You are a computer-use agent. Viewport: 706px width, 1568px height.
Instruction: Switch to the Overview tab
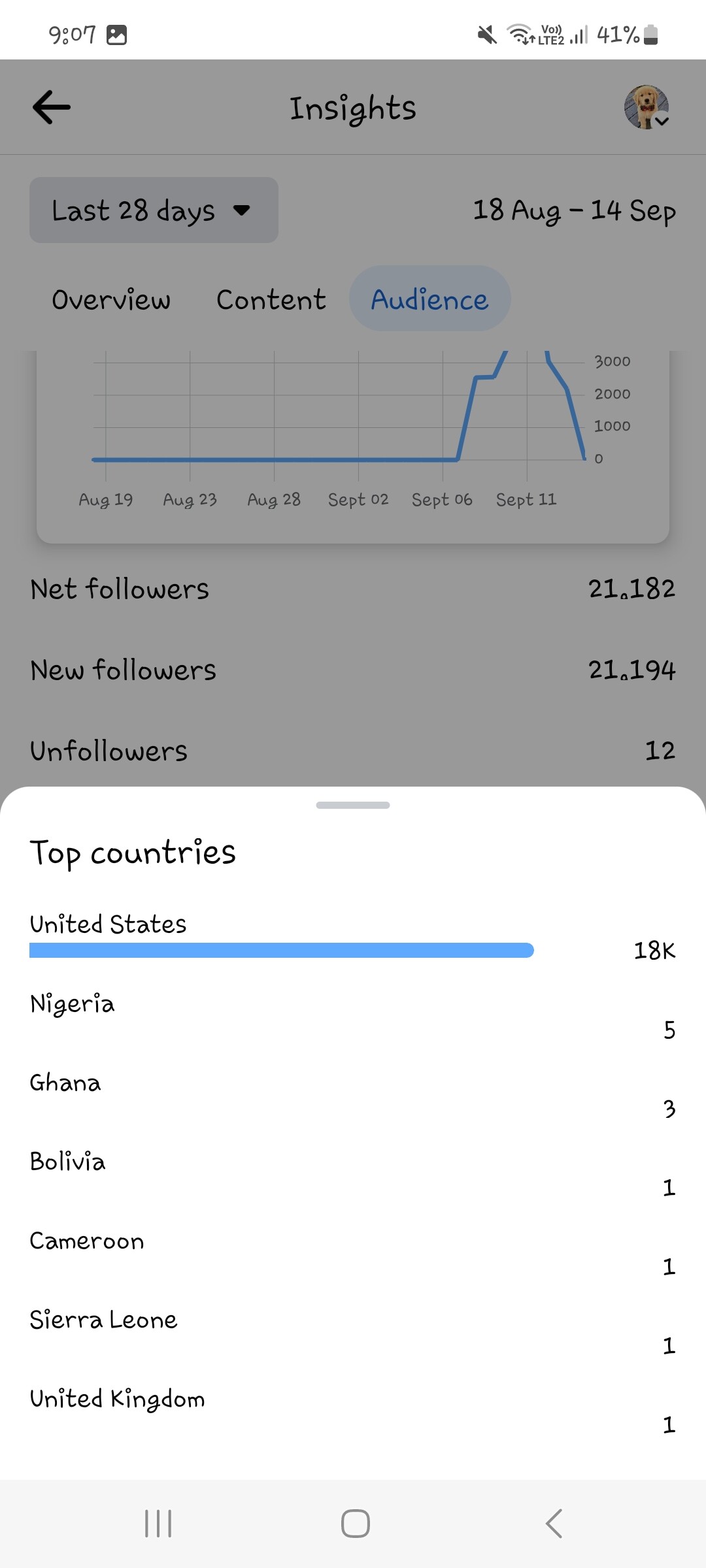pos(111,299)
